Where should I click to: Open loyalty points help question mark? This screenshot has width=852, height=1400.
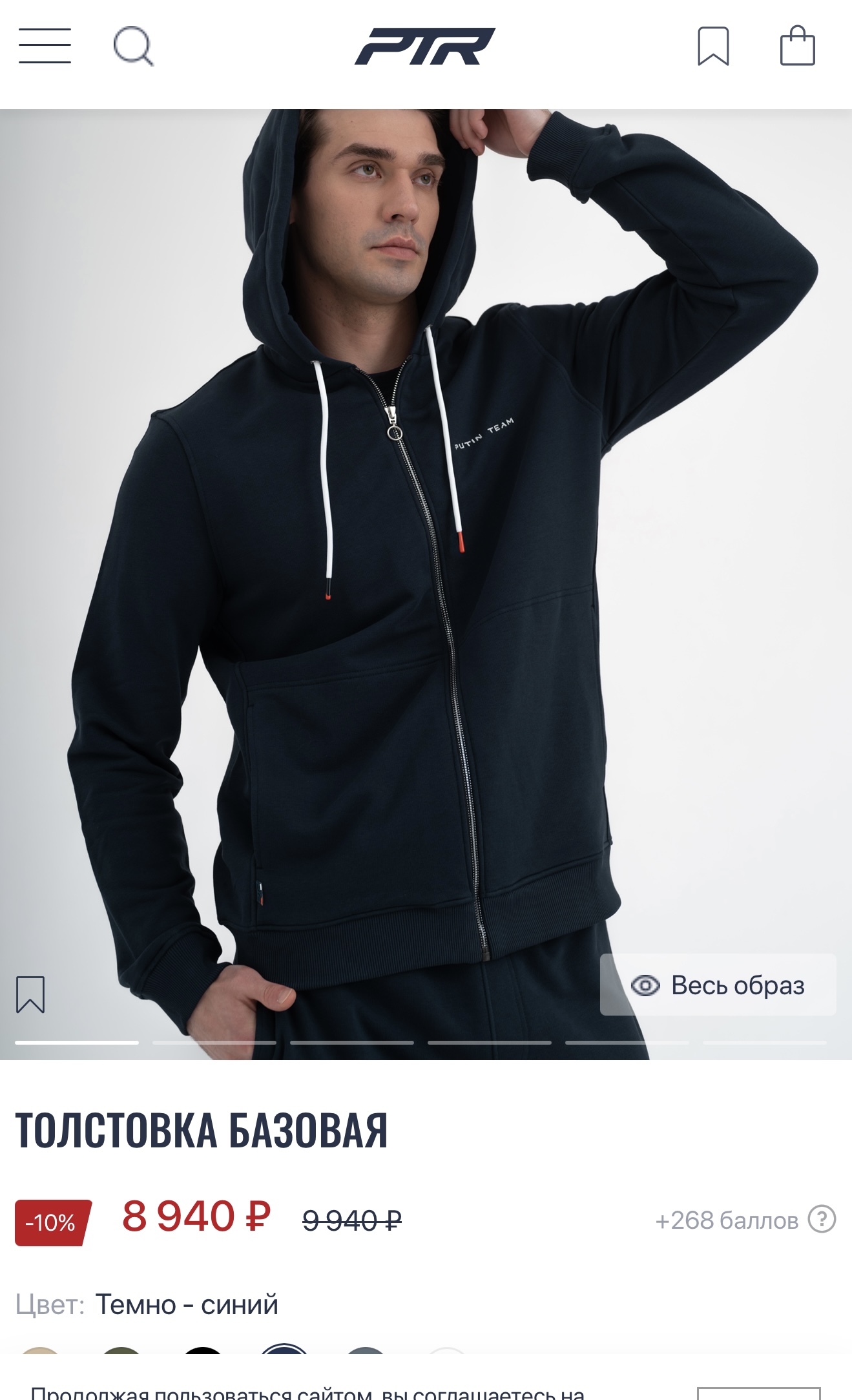pos(822,1219)
